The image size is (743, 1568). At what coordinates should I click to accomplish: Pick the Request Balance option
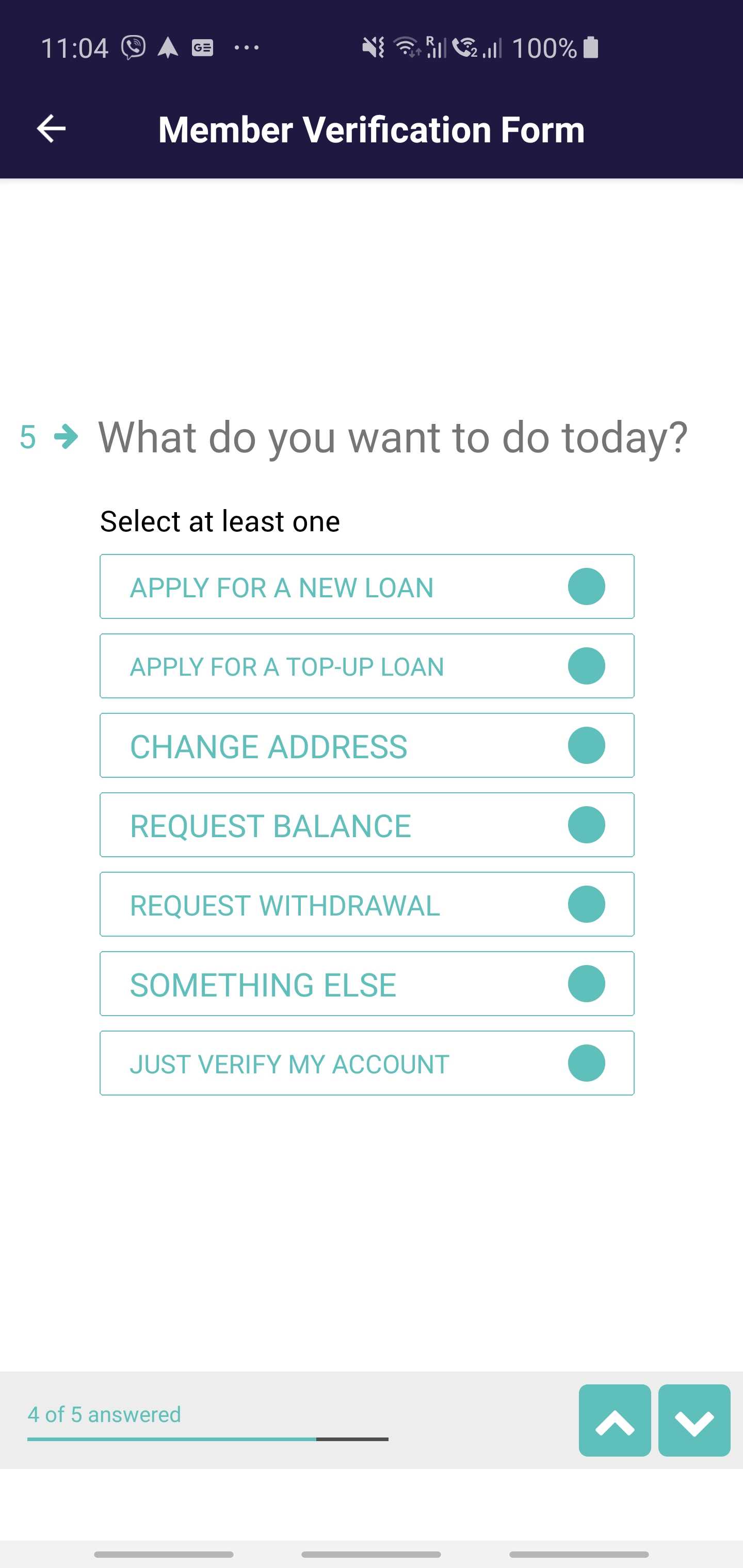point(367,825)
